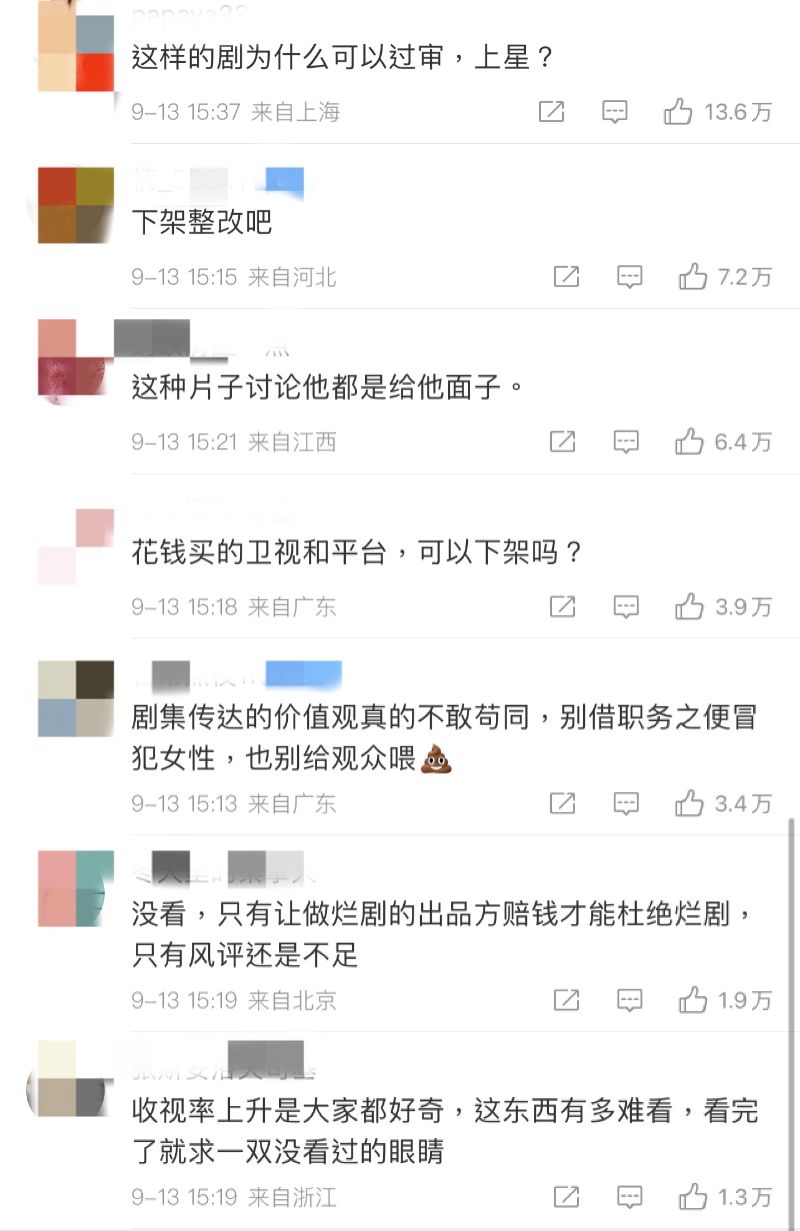This screenshot has height=1231, width=800.
Task: Share the Beijing comment about '烂剧的出品方赔钱'
Action: (x=566, y=1000)
